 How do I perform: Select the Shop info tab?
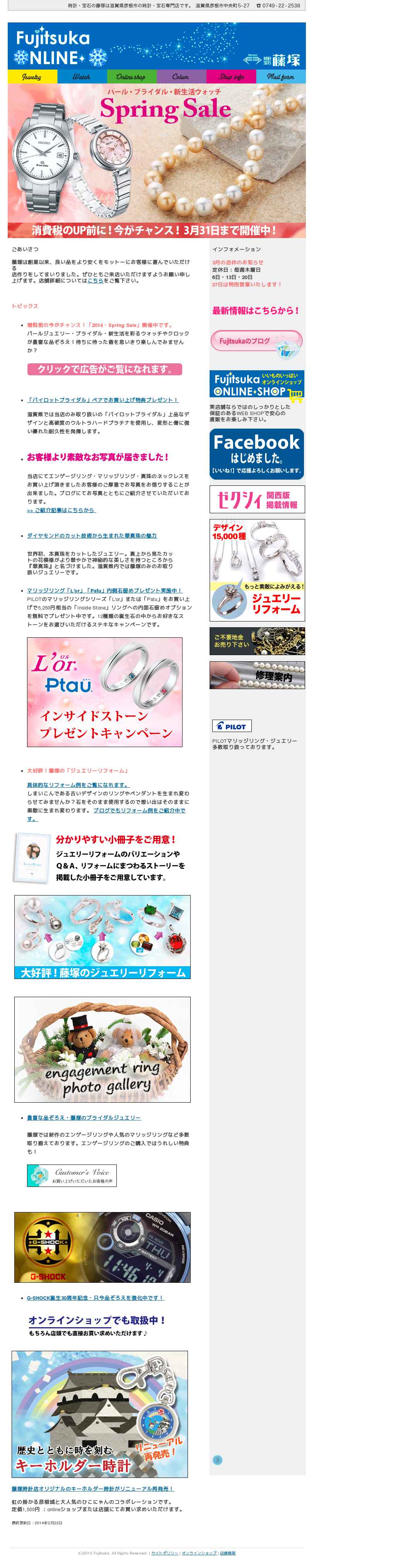pyautogui.click(x=231, y=77)
